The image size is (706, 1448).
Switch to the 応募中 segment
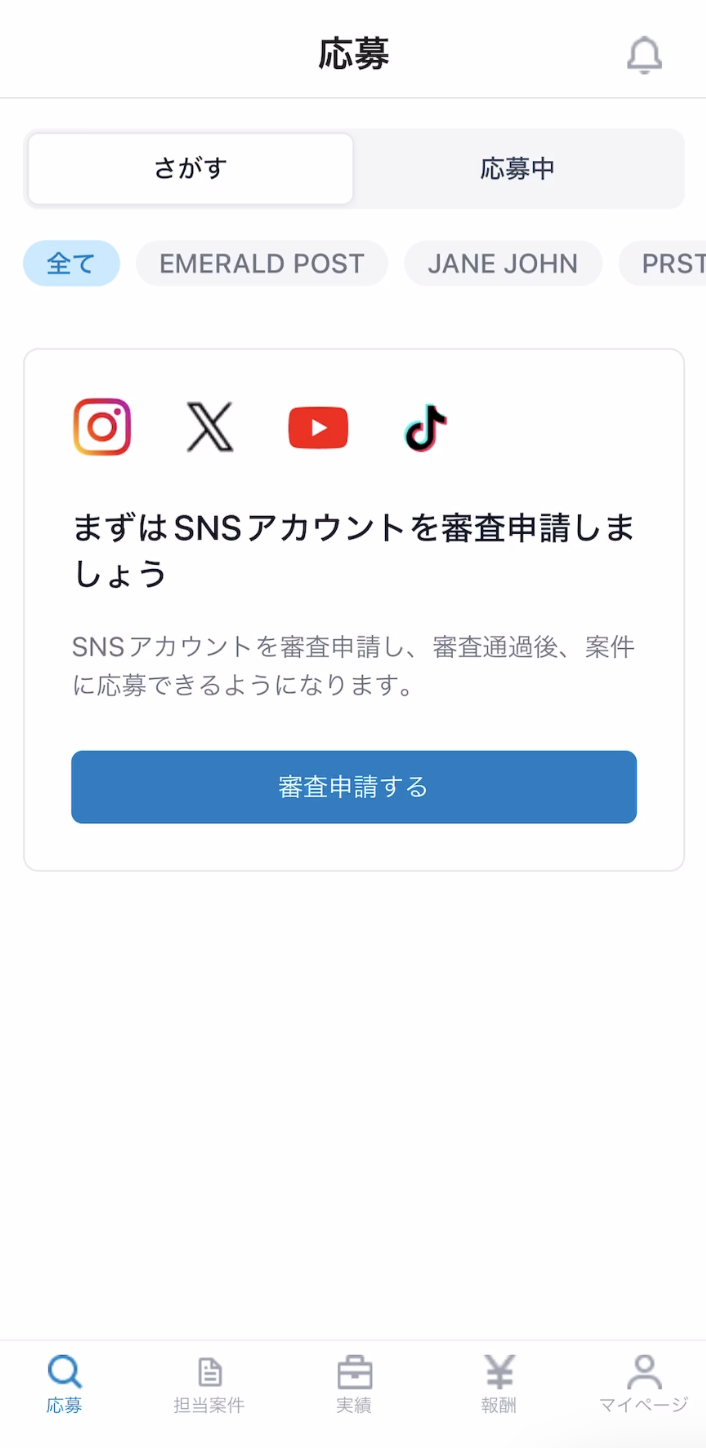tap(517, 168)
